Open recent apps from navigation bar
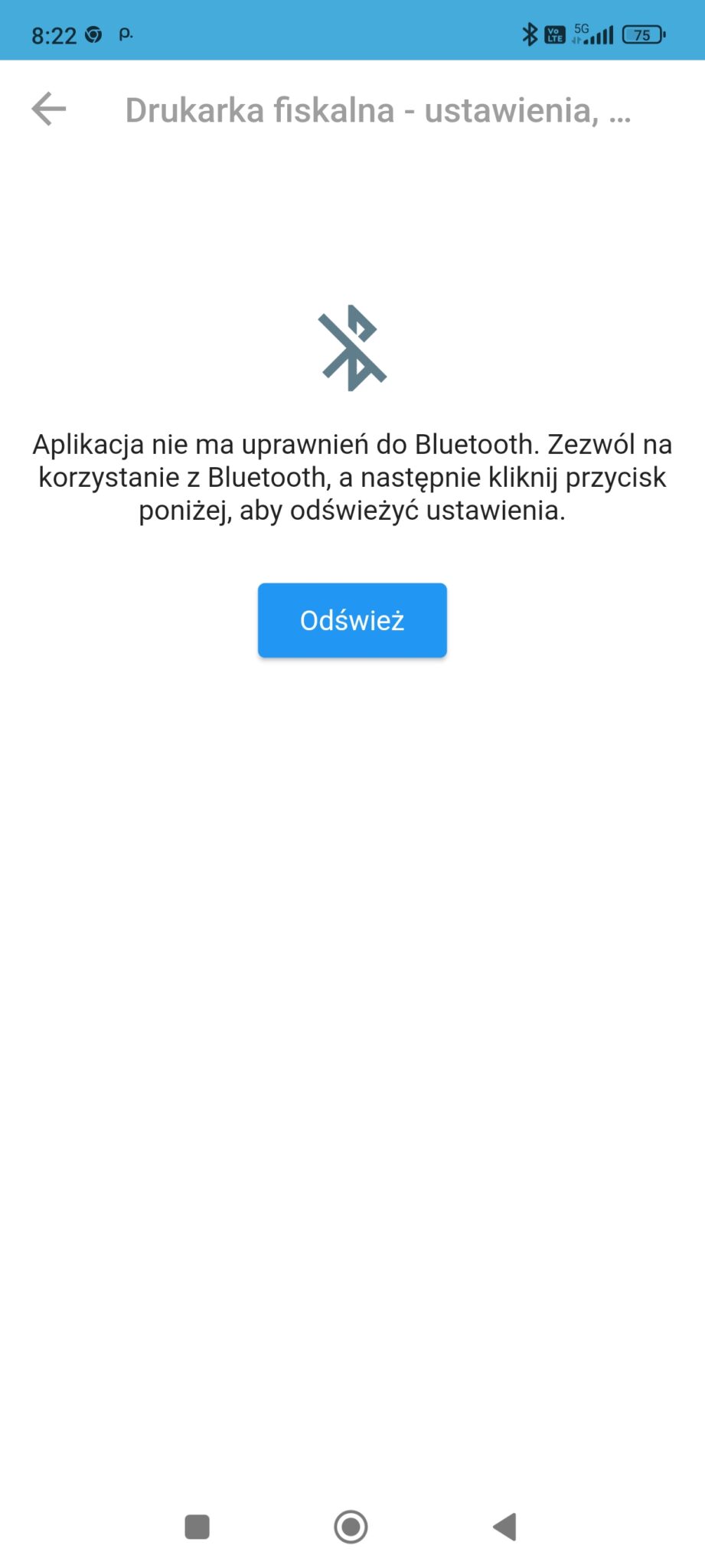The height and width of the screenshot is (1568, 705). (197, 1527)
